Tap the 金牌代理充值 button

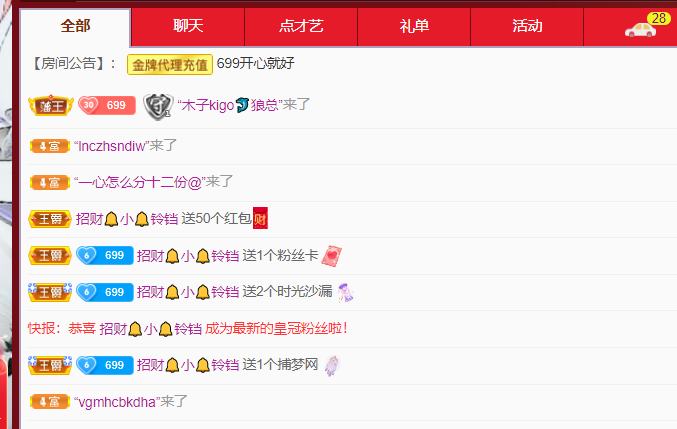169,64
